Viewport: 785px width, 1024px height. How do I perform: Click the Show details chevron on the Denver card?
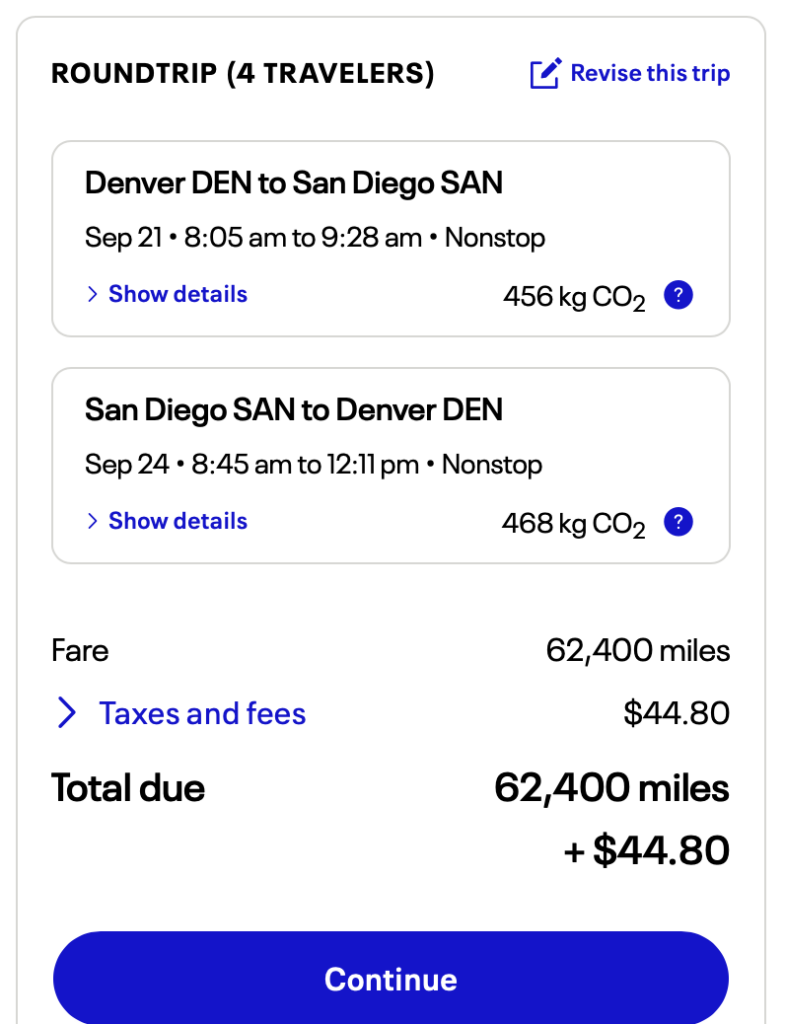(91, 294)
